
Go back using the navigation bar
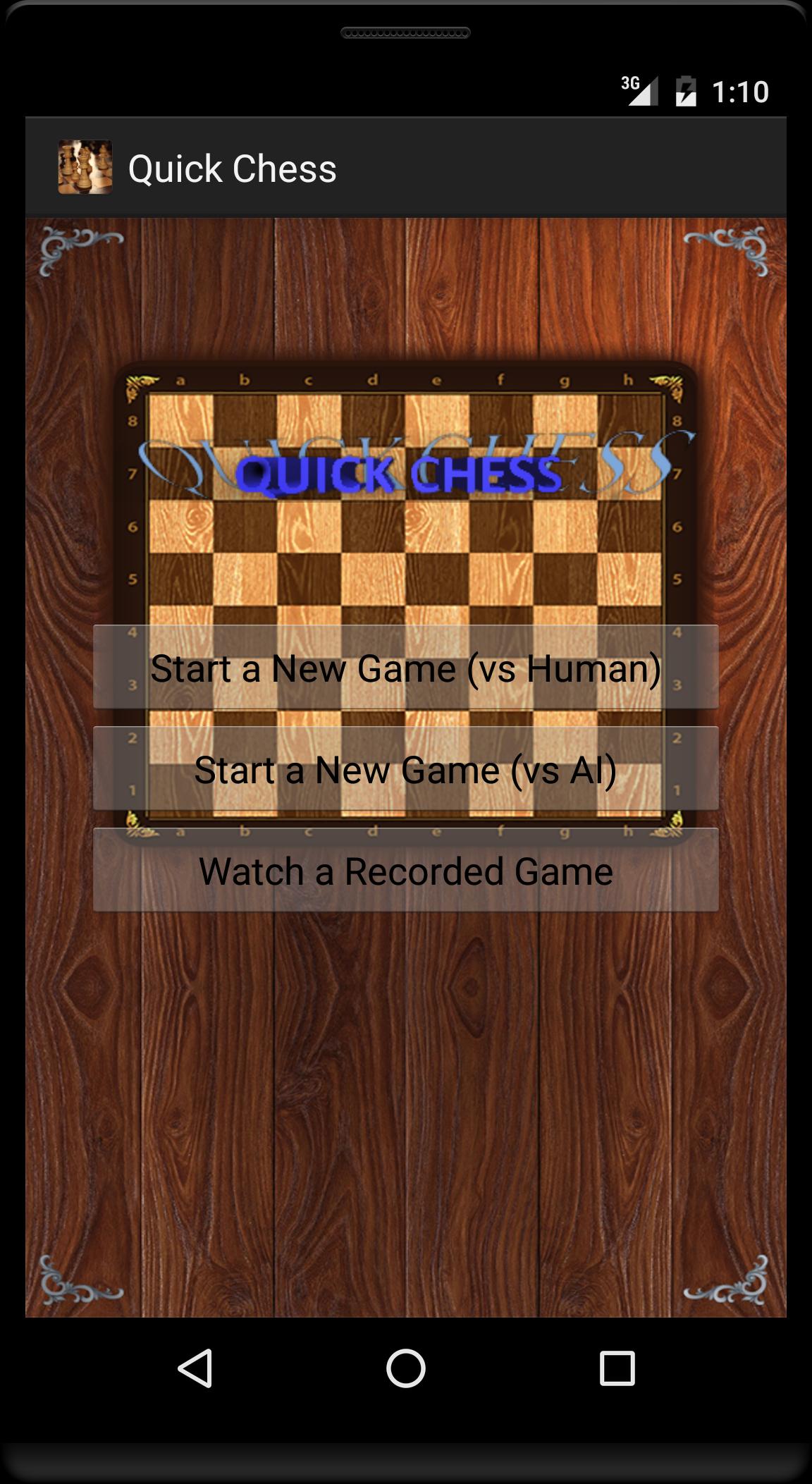coord(195,1368)
